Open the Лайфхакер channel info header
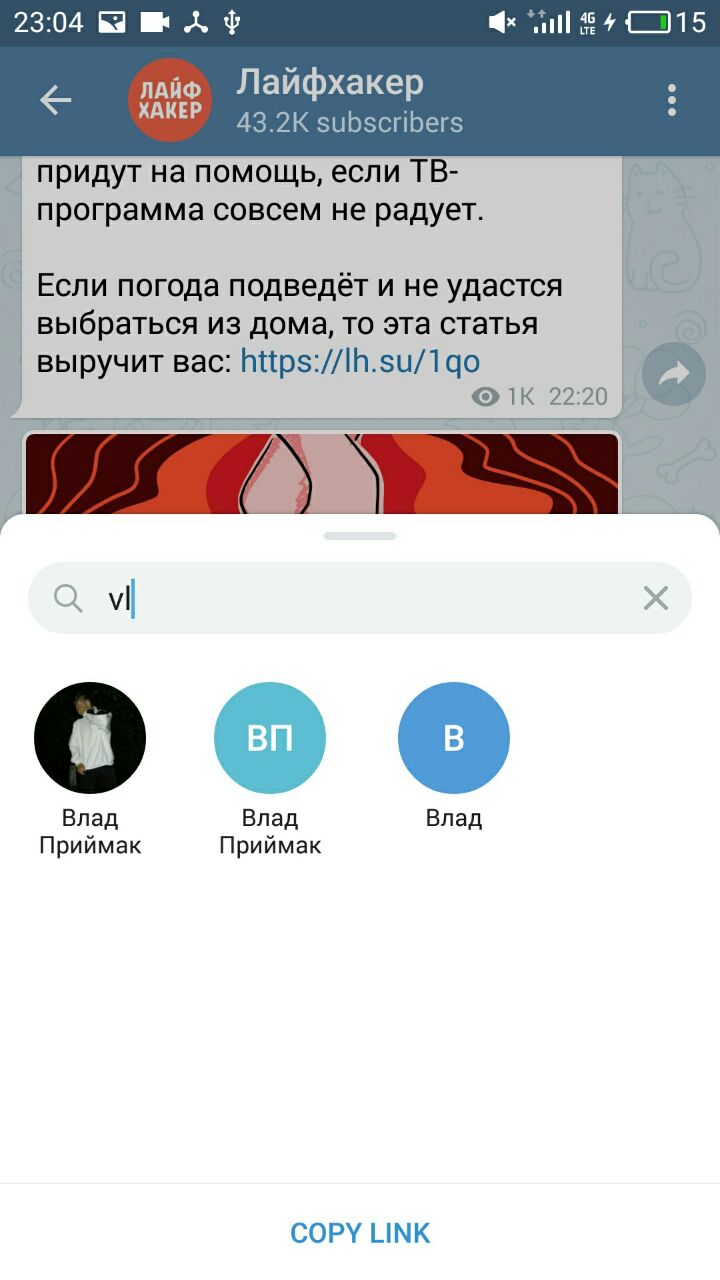The image size is (720, 1280). [330, 100]
